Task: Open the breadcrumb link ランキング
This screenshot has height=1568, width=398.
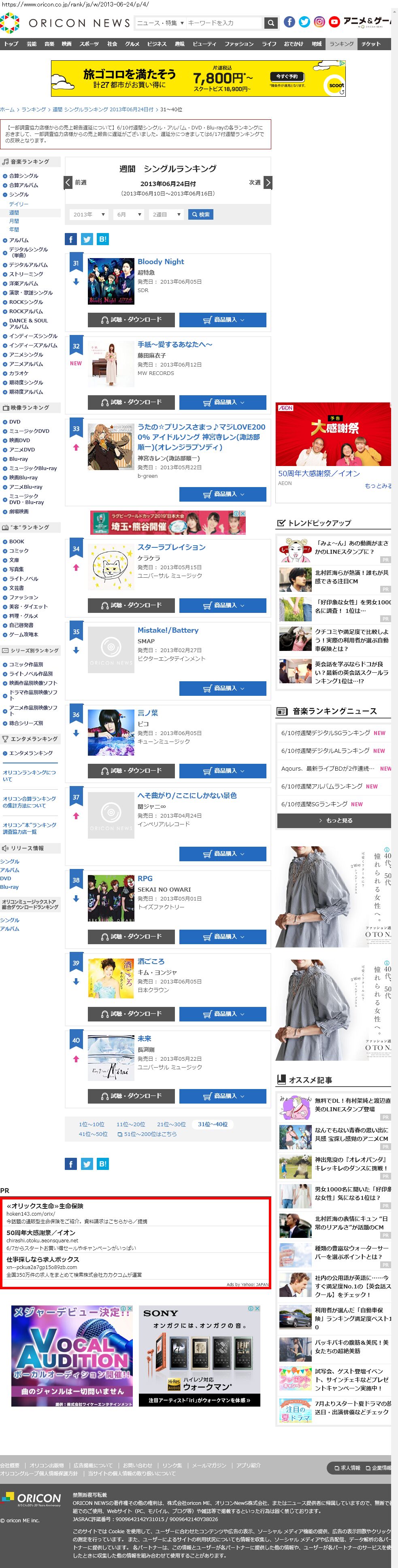Action: (x=34, y=110)
